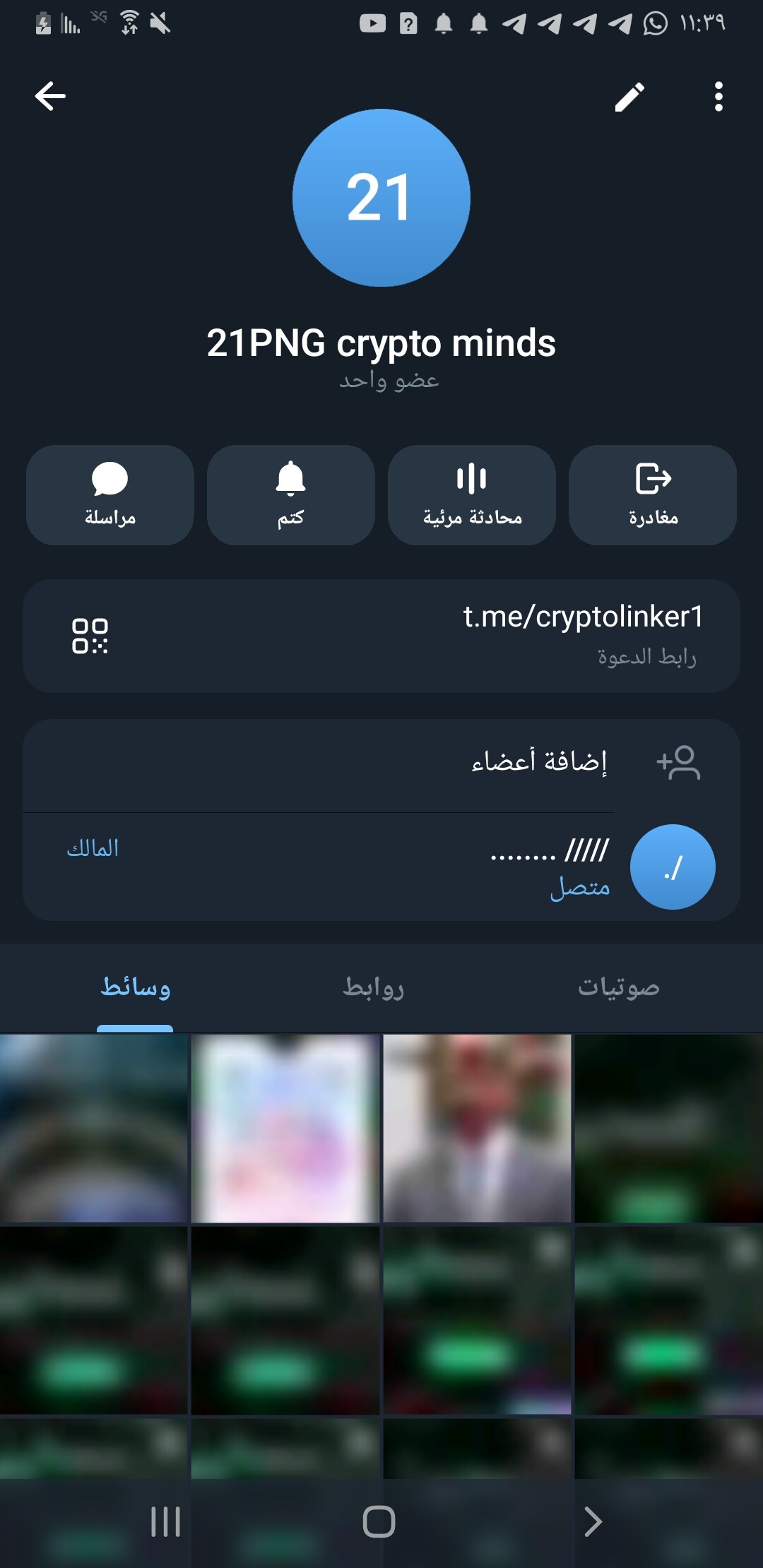763x1568 pixels.
Task: Tap the مراسلة message button
Action: pos(110,494)
